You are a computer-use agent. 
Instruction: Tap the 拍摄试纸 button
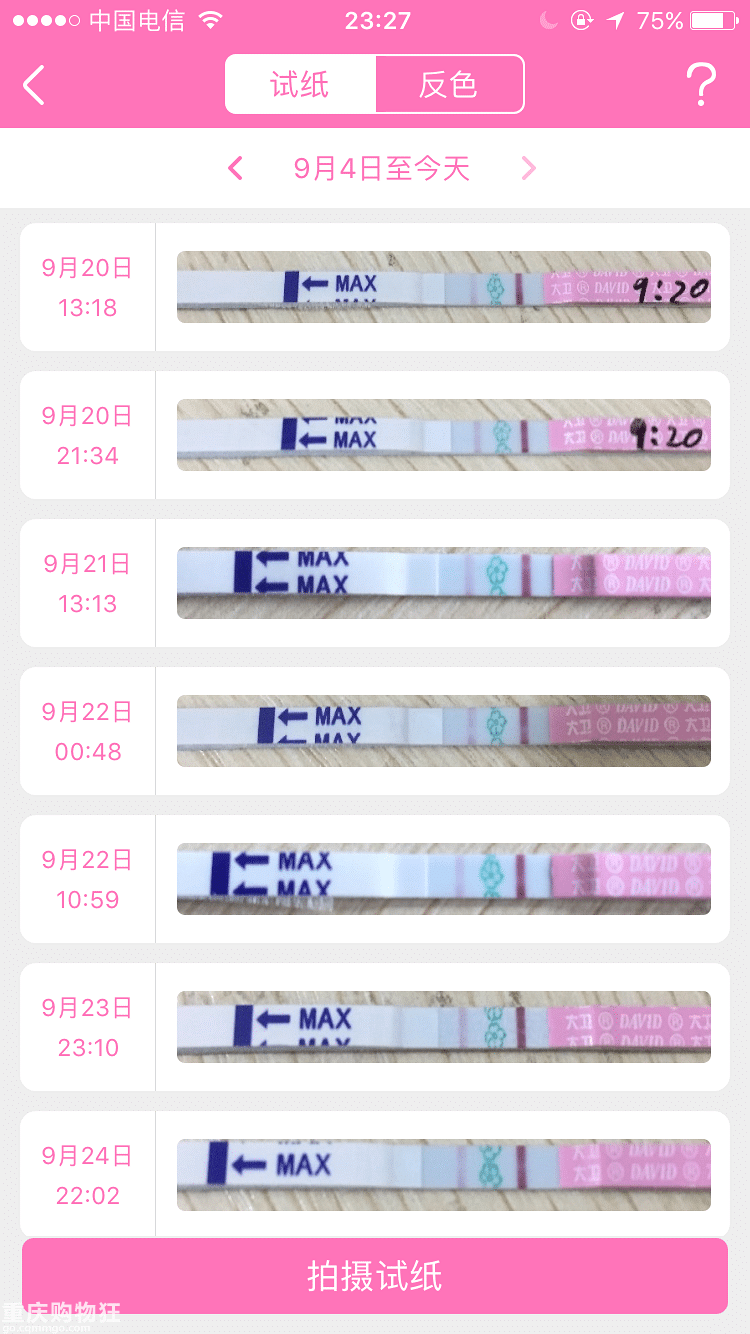click(x=374, y=1276)
